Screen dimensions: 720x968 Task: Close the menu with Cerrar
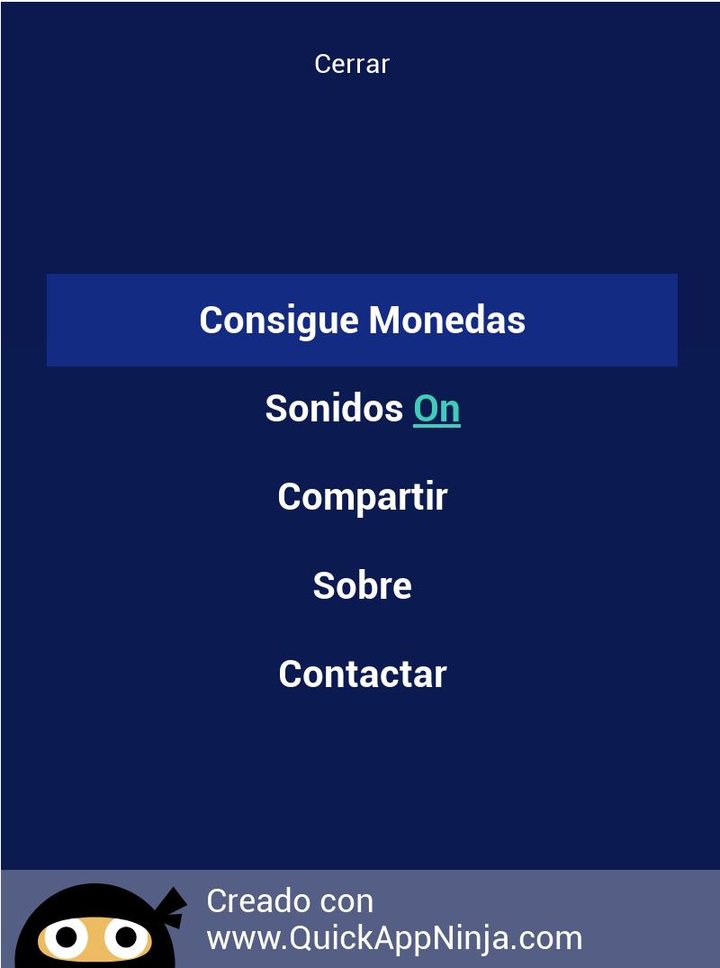point(352,64)
